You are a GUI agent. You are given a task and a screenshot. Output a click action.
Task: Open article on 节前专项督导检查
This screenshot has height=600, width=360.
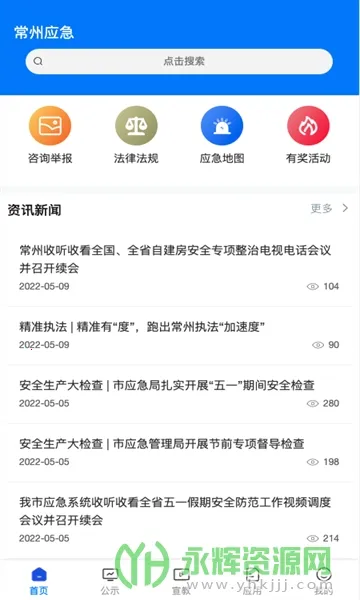[x=179, y=453]
